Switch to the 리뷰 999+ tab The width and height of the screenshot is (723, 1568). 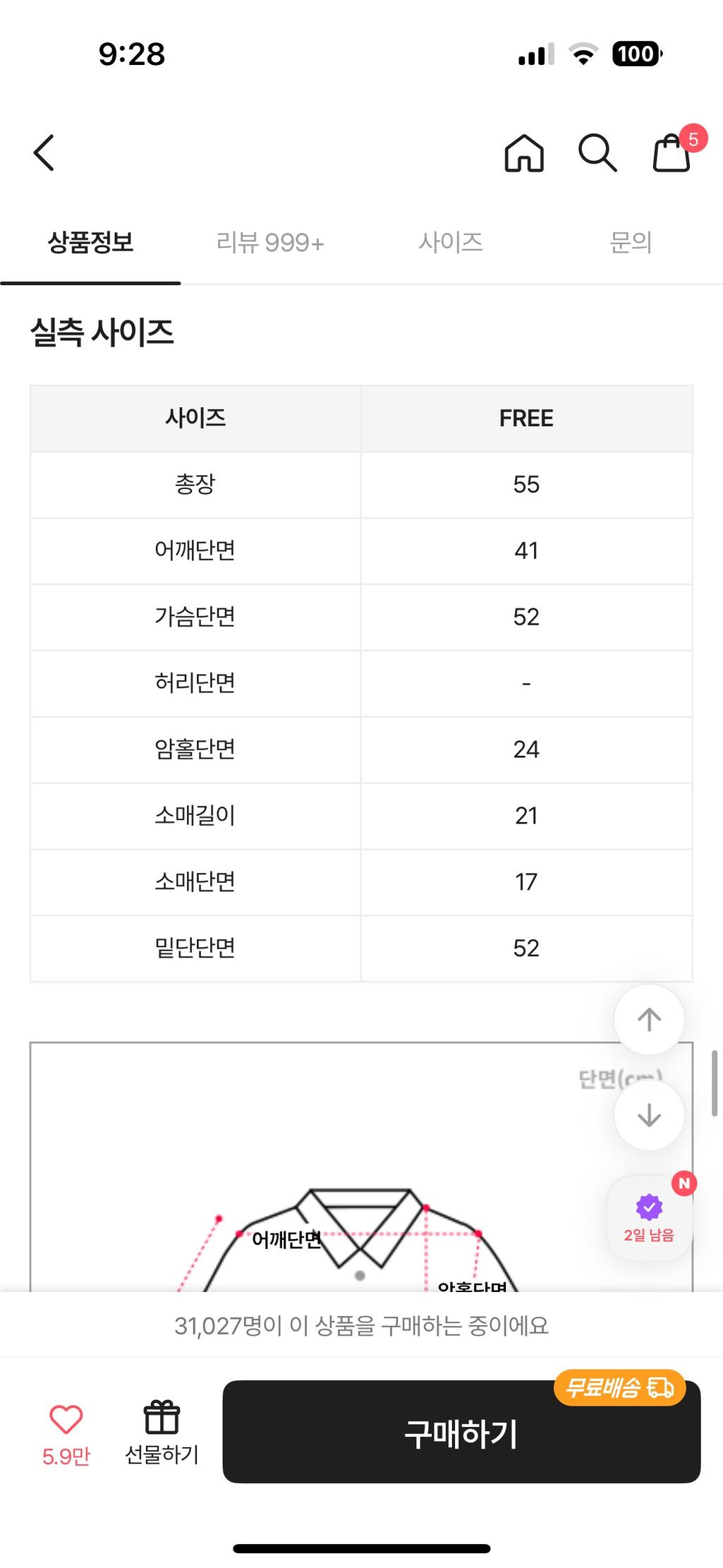(270, 243)
